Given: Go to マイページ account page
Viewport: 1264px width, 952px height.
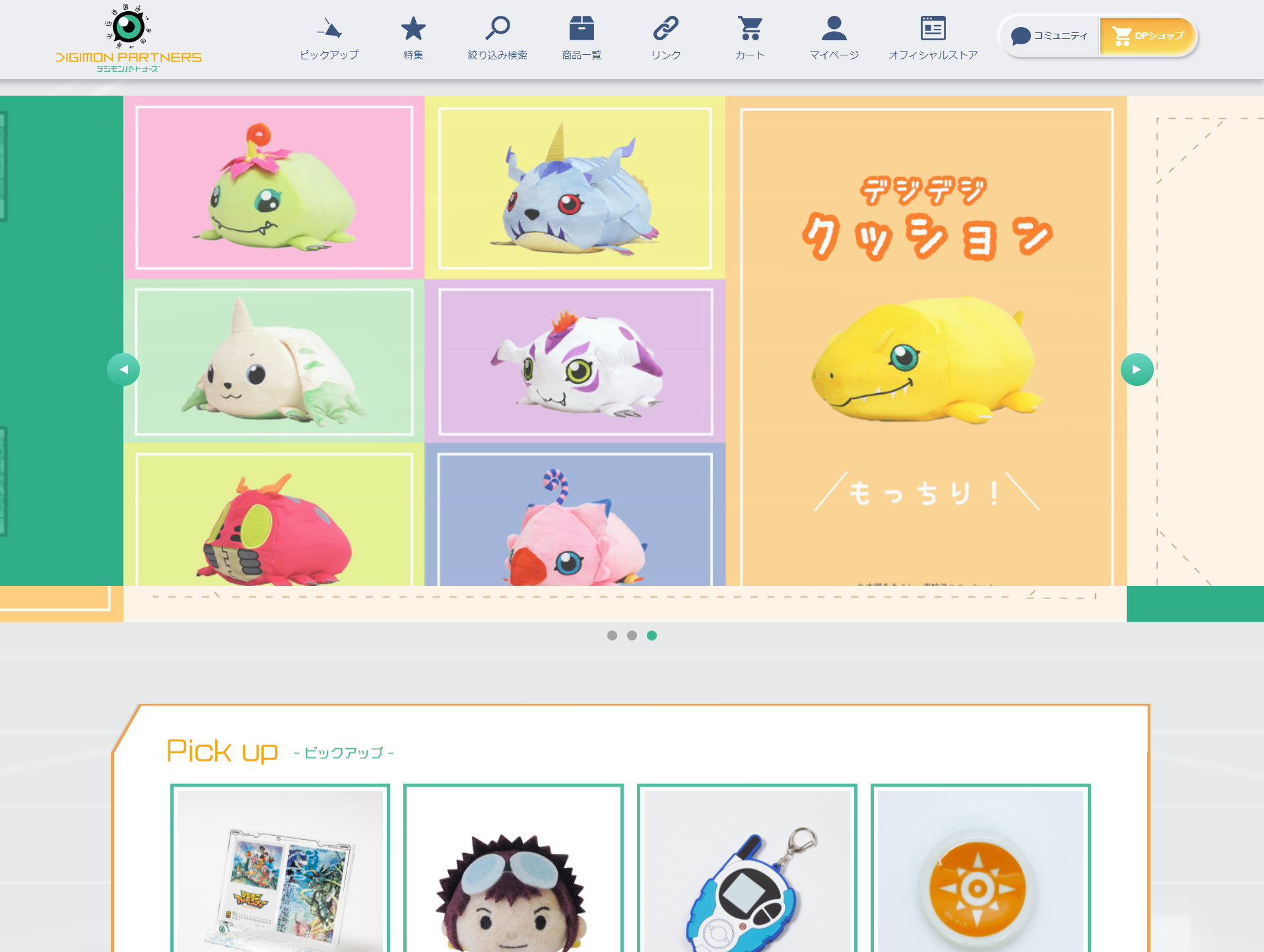Looking at the screenshot, I should tap(834, 40).
